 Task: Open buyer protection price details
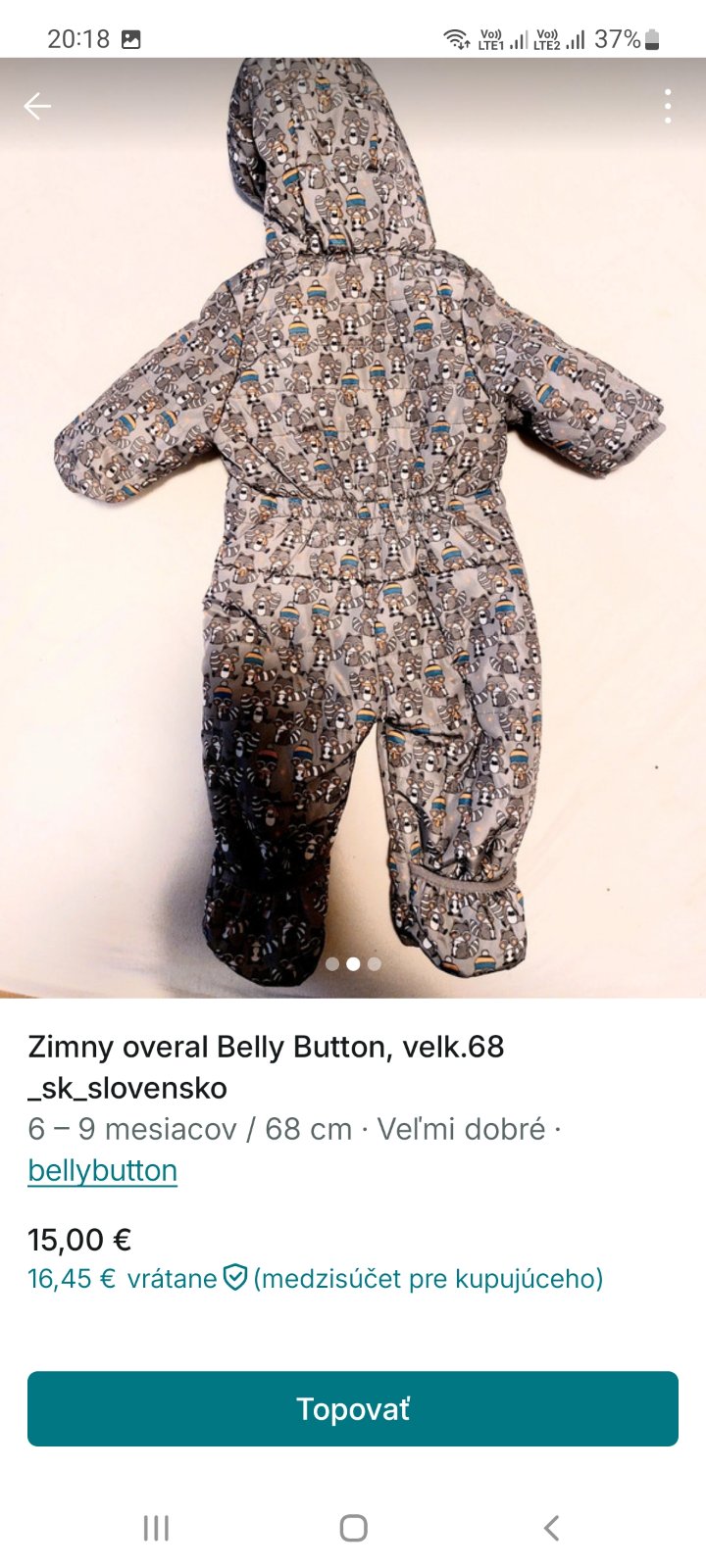pos(314,1278)
